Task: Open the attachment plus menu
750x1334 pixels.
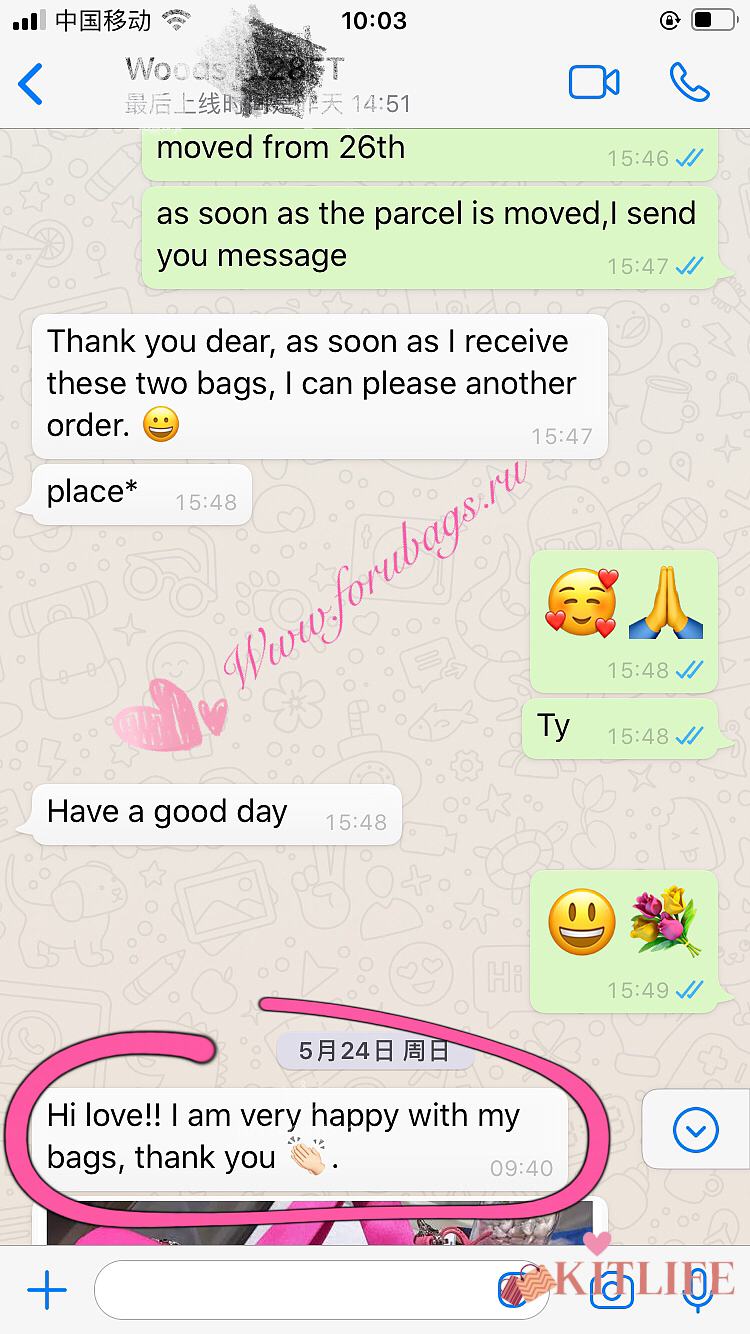Action: (x=46, y=1291)
